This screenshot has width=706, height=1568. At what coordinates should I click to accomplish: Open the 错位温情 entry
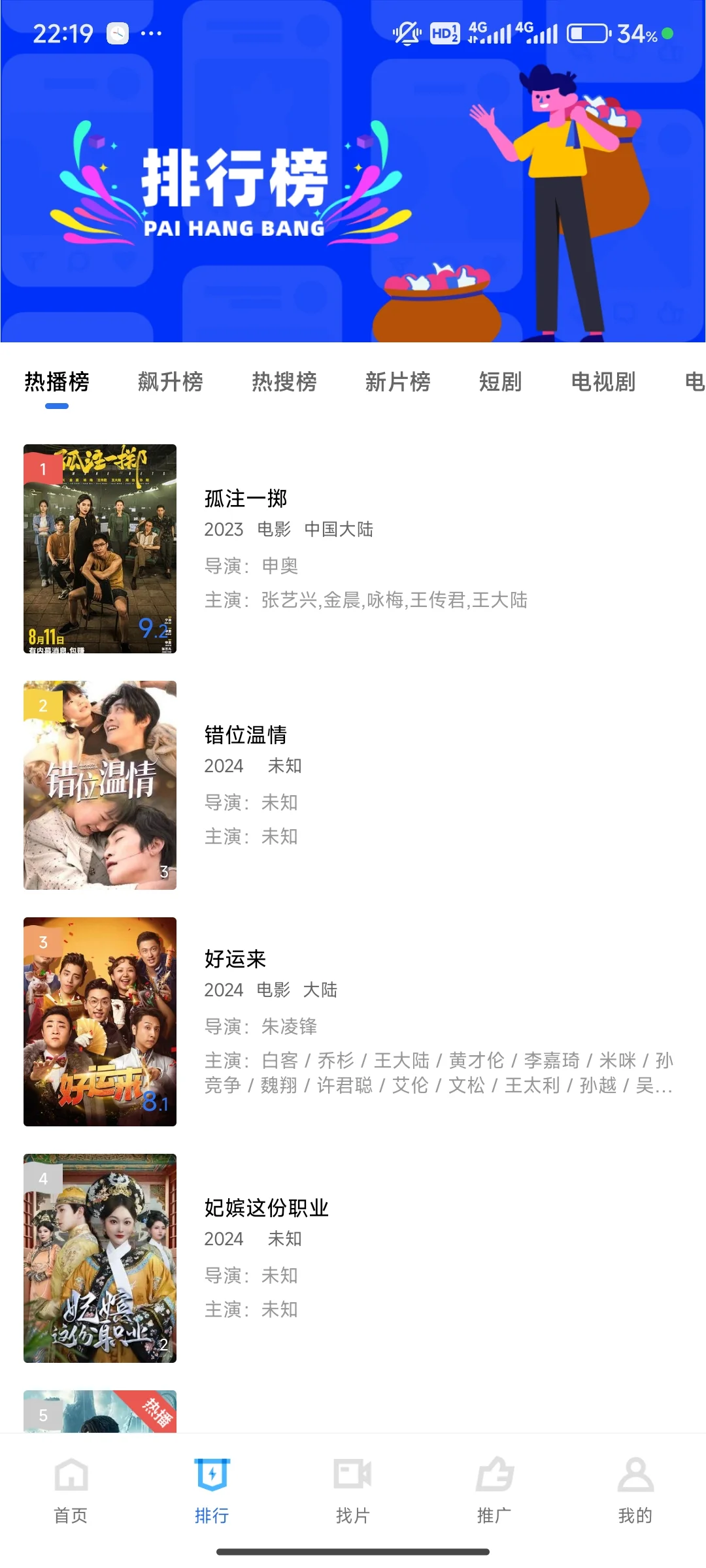246,736
